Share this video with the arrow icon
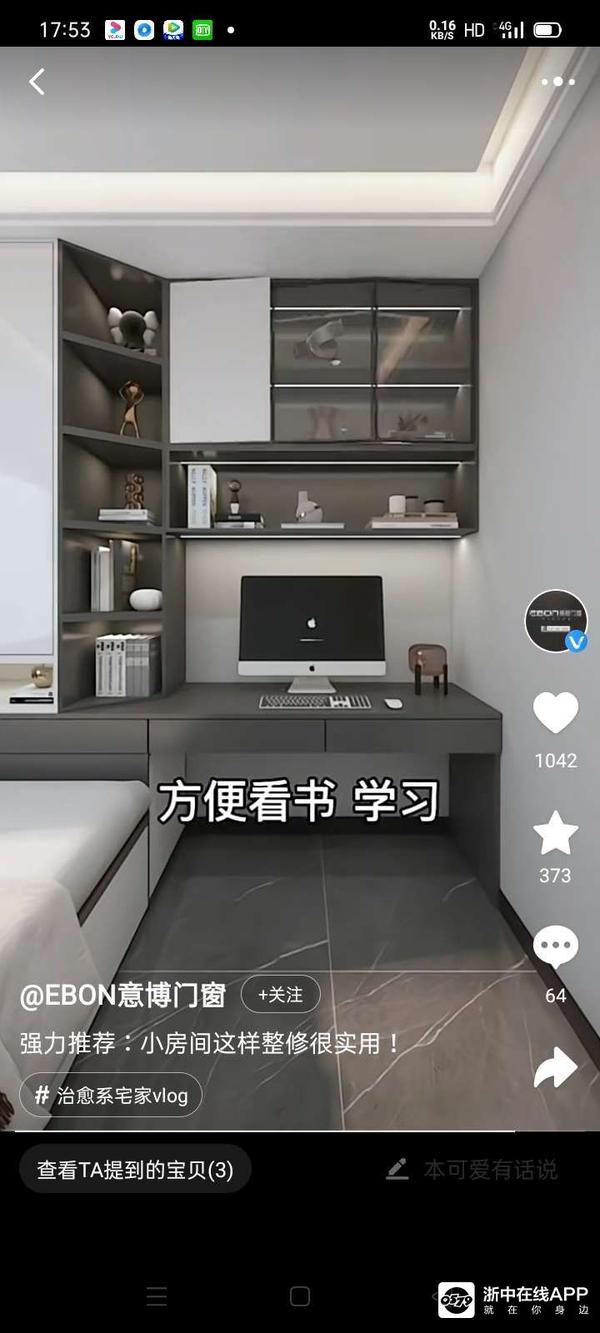The height and width of the screenshot is (1333, 600). [556, 1067]
